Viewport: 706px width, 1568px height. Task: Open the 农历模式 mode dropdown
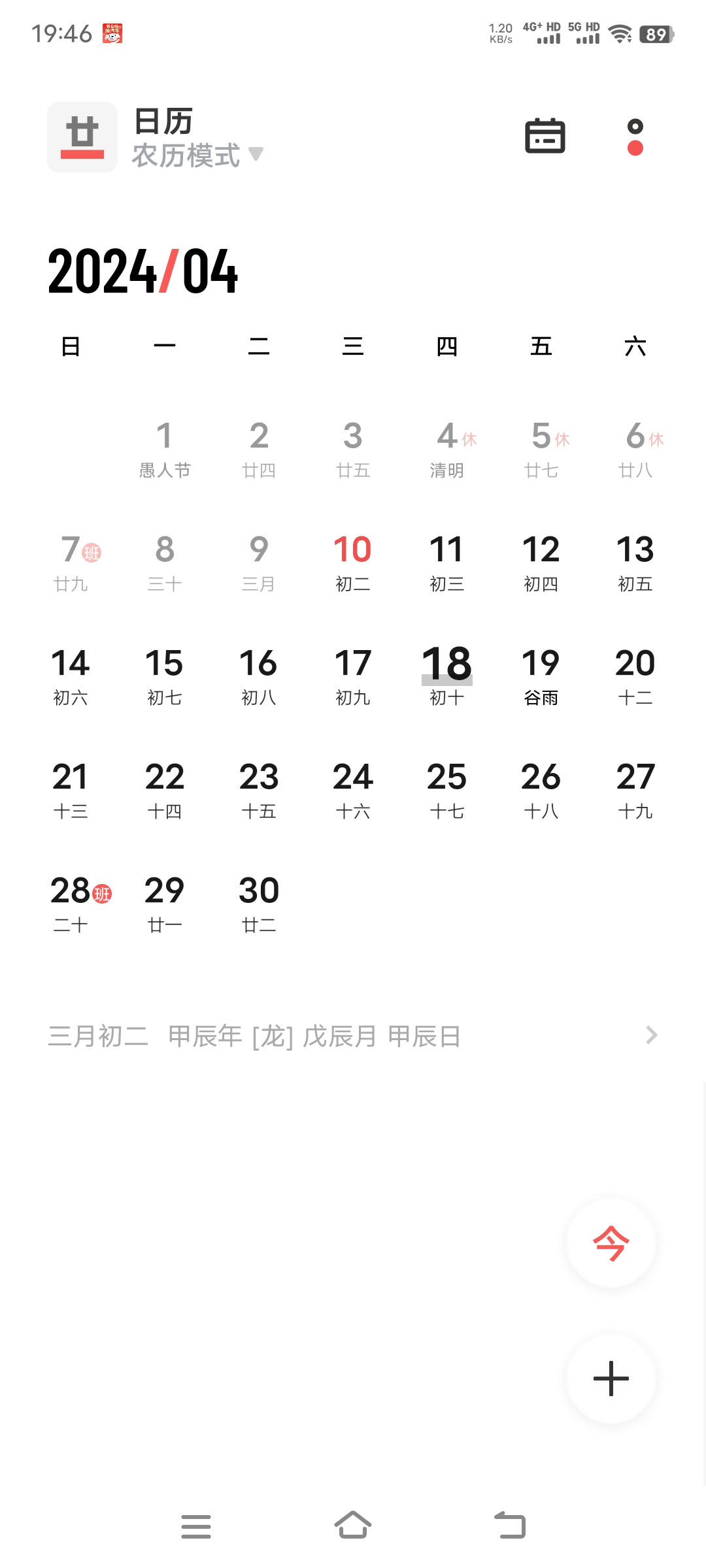[x=196, y=155]
